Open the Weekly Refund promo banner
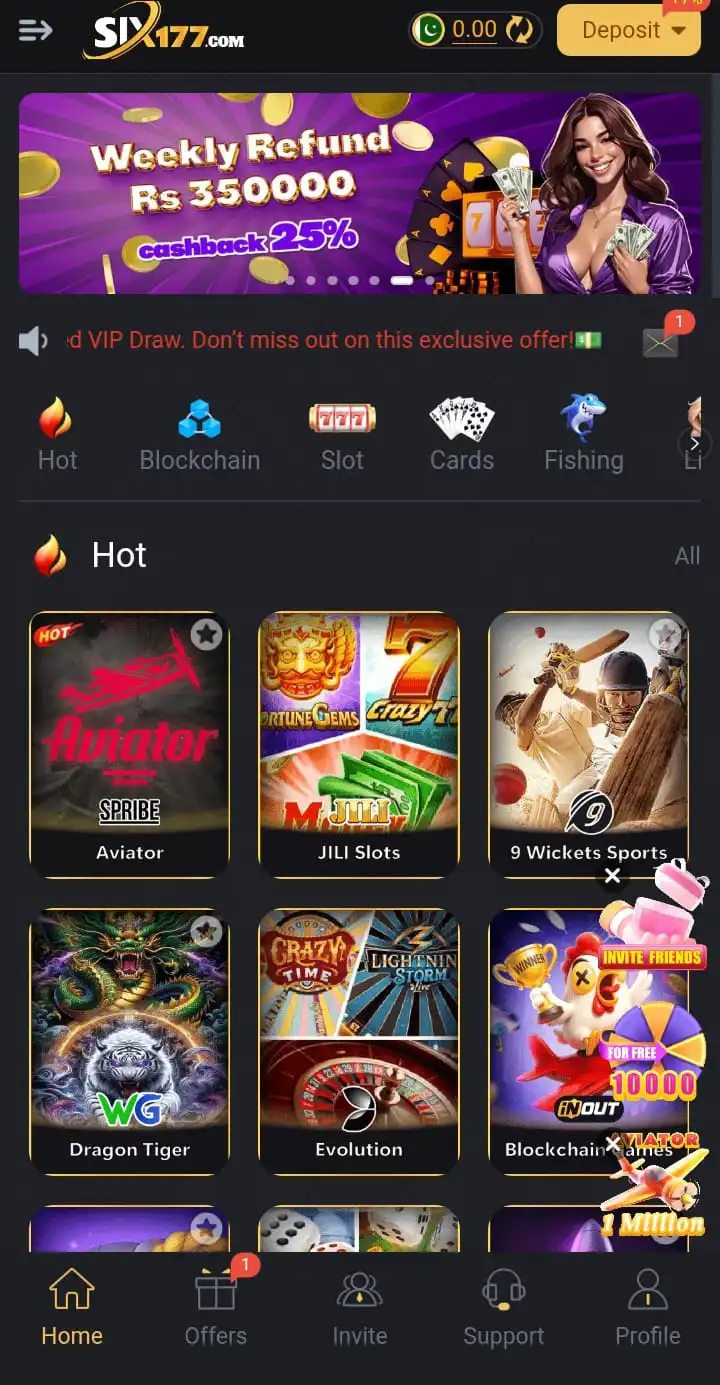Screen dimensions: 720x1385 point(360,193)
